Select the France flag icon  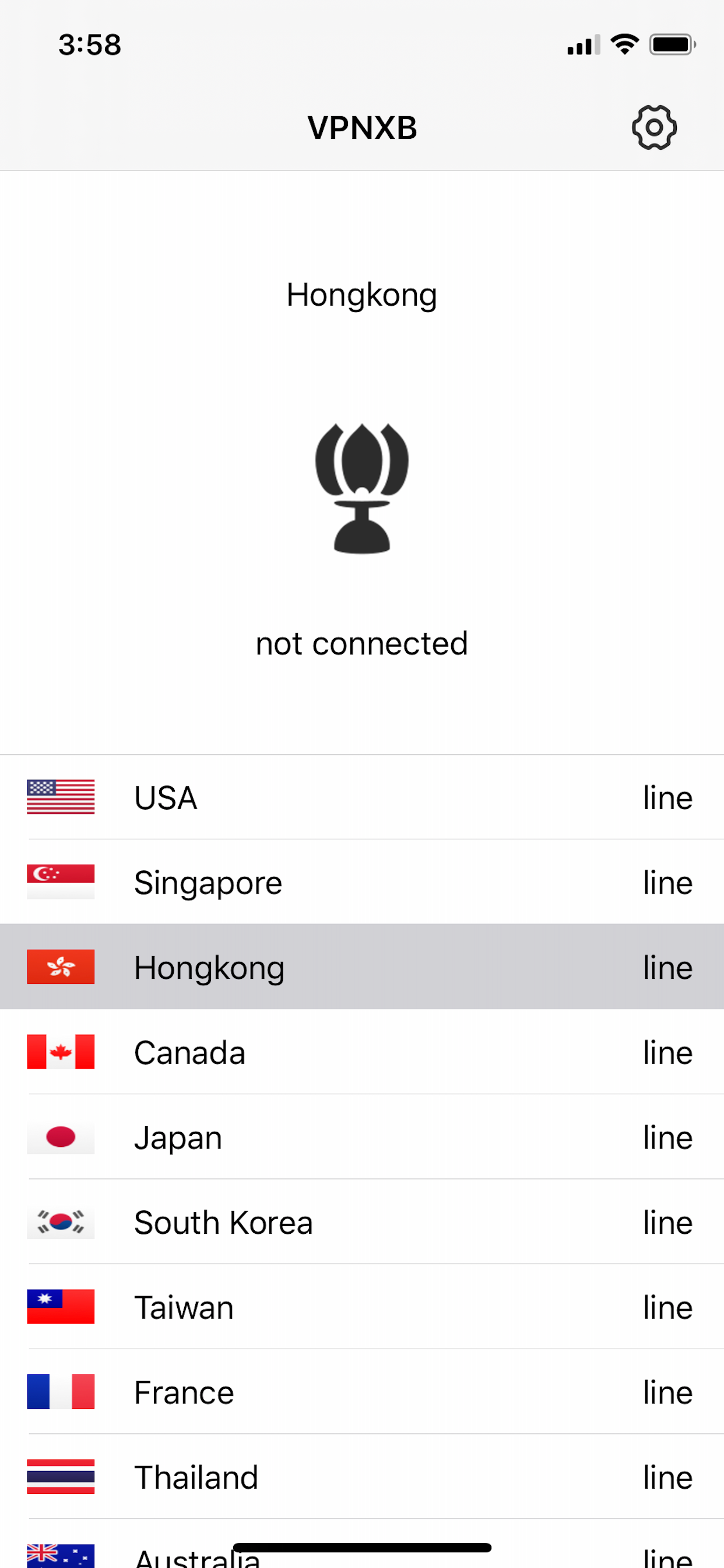point(61,1391)
